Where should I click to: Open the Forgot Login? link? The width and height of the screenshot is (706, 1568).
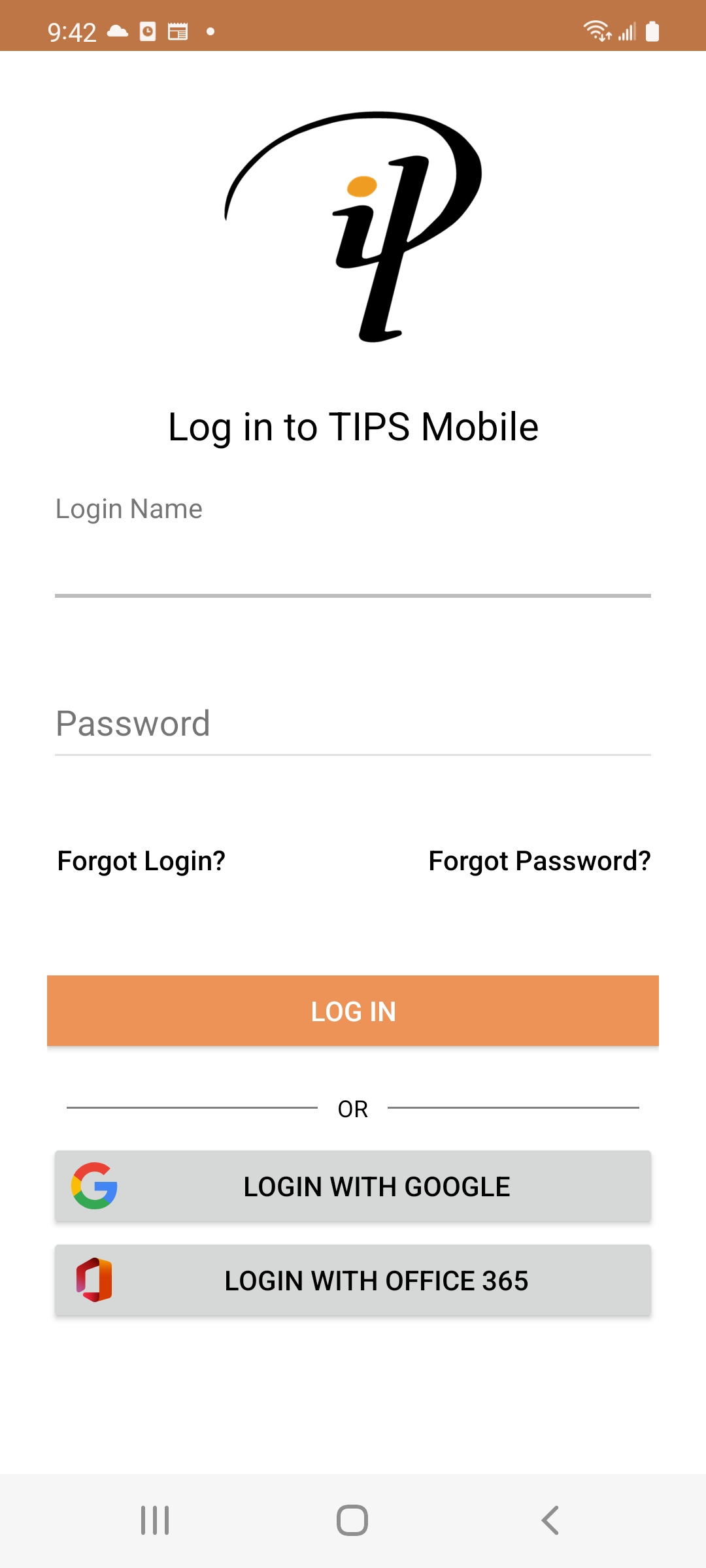click(141, 861)
